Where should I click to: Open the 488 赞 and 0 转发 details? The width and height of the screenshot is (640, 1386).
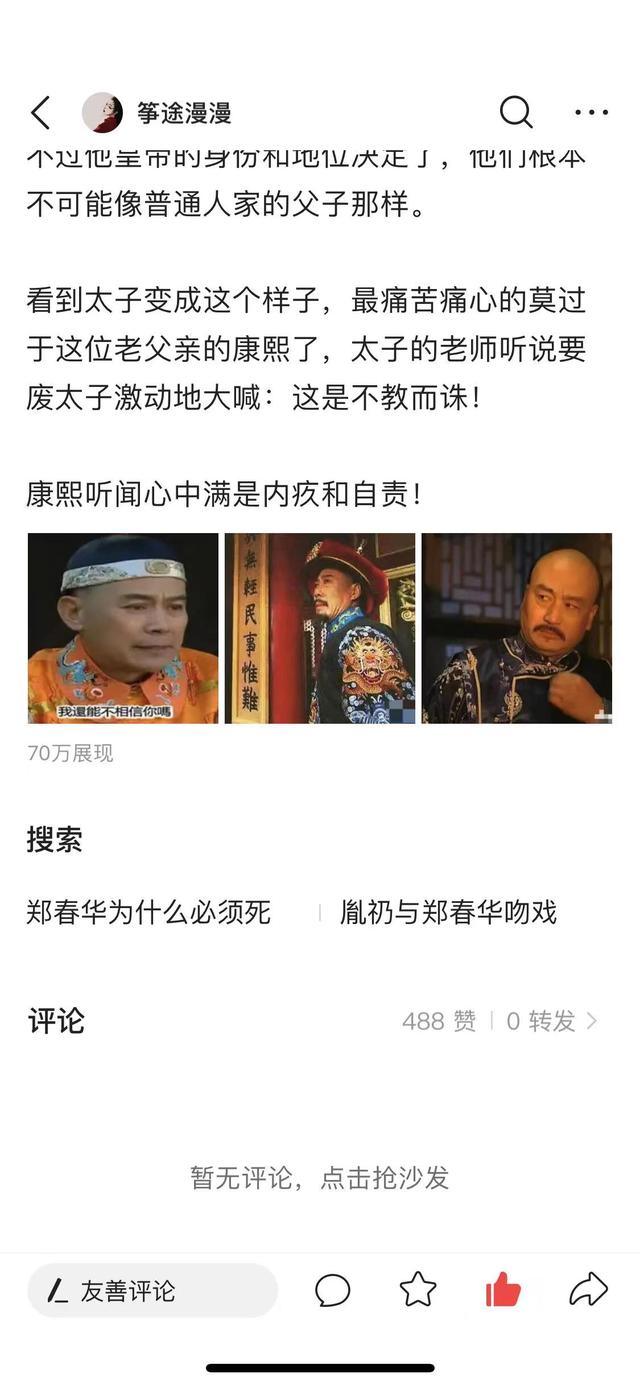pos(500,1021)
